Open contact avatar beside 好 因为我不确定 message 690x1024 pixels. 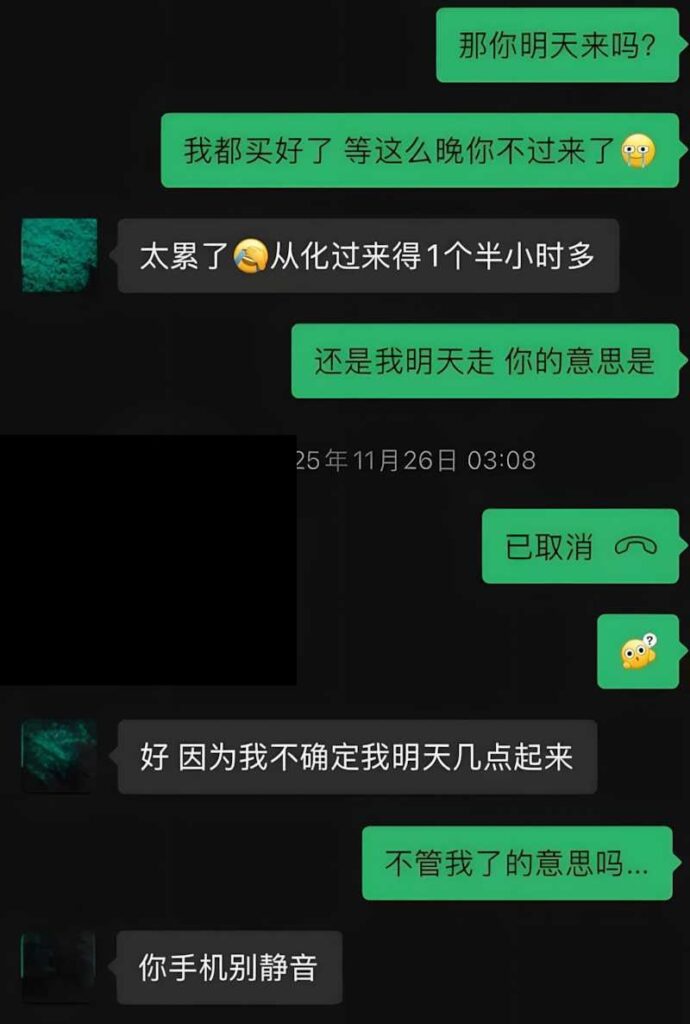coord(60,756)
